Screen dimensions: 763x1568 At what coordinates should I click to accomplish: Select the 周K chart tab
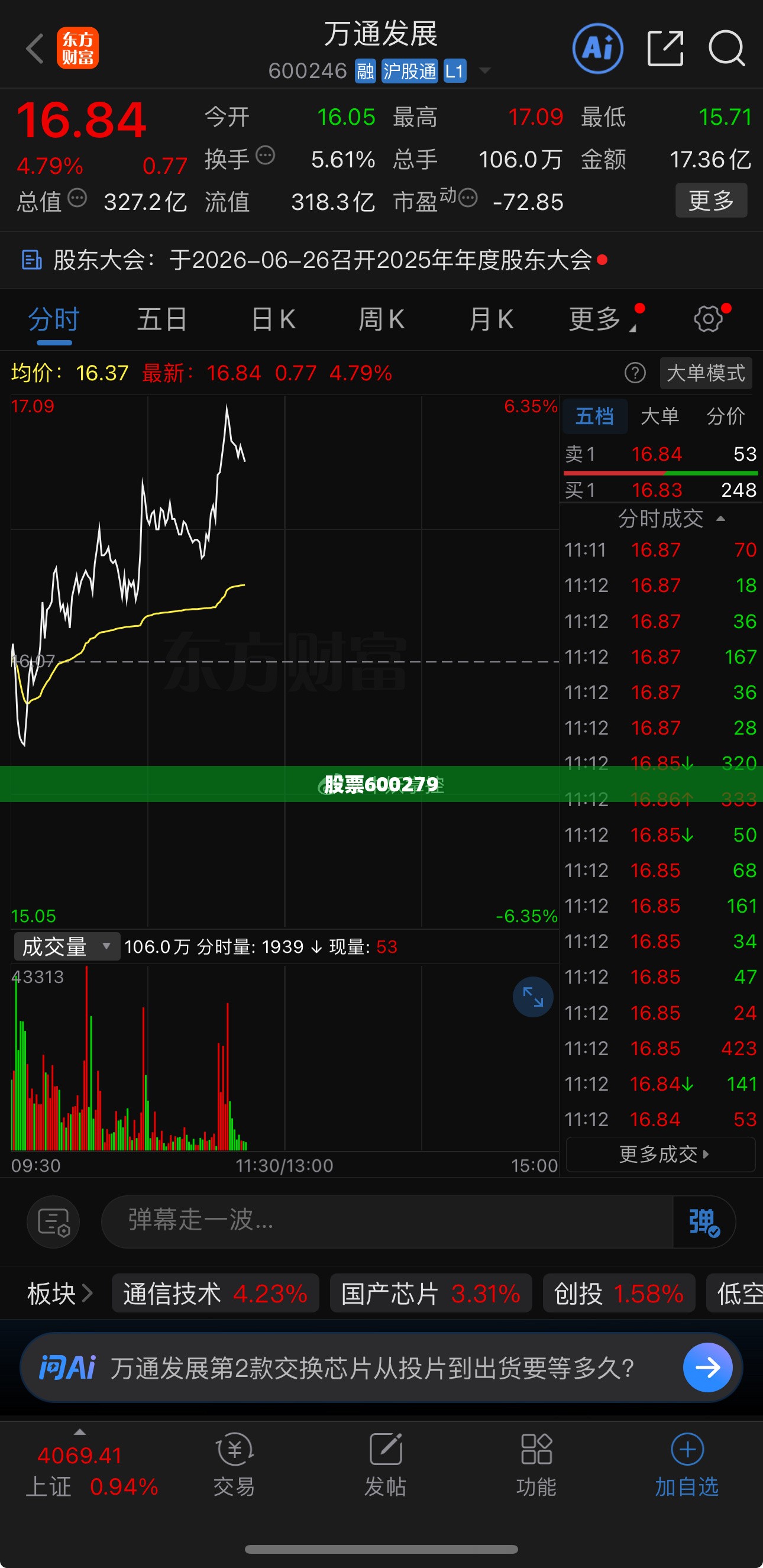[x=381, y=319]
